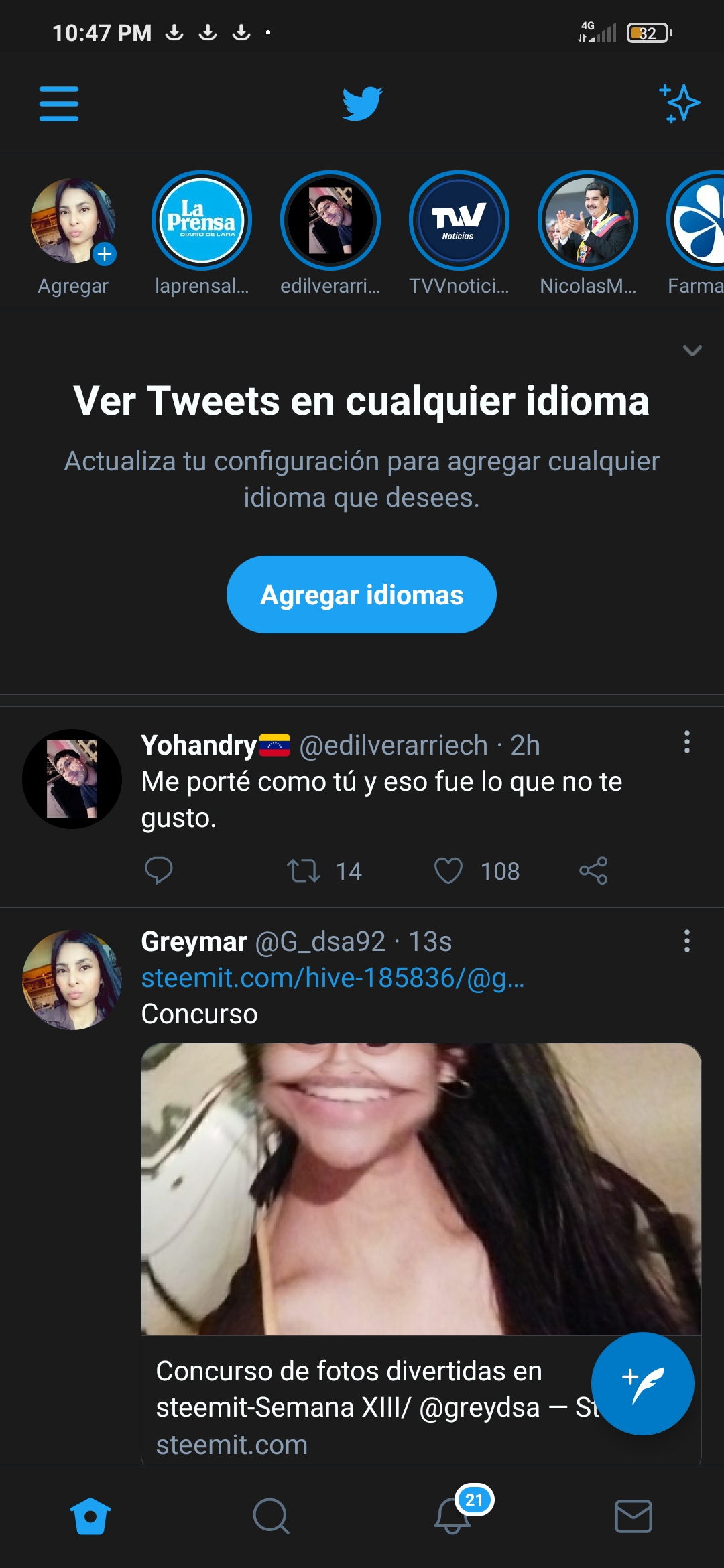Open overflow menu on Greymar's tweet
724x1568 pixels.
click(686, 941)
